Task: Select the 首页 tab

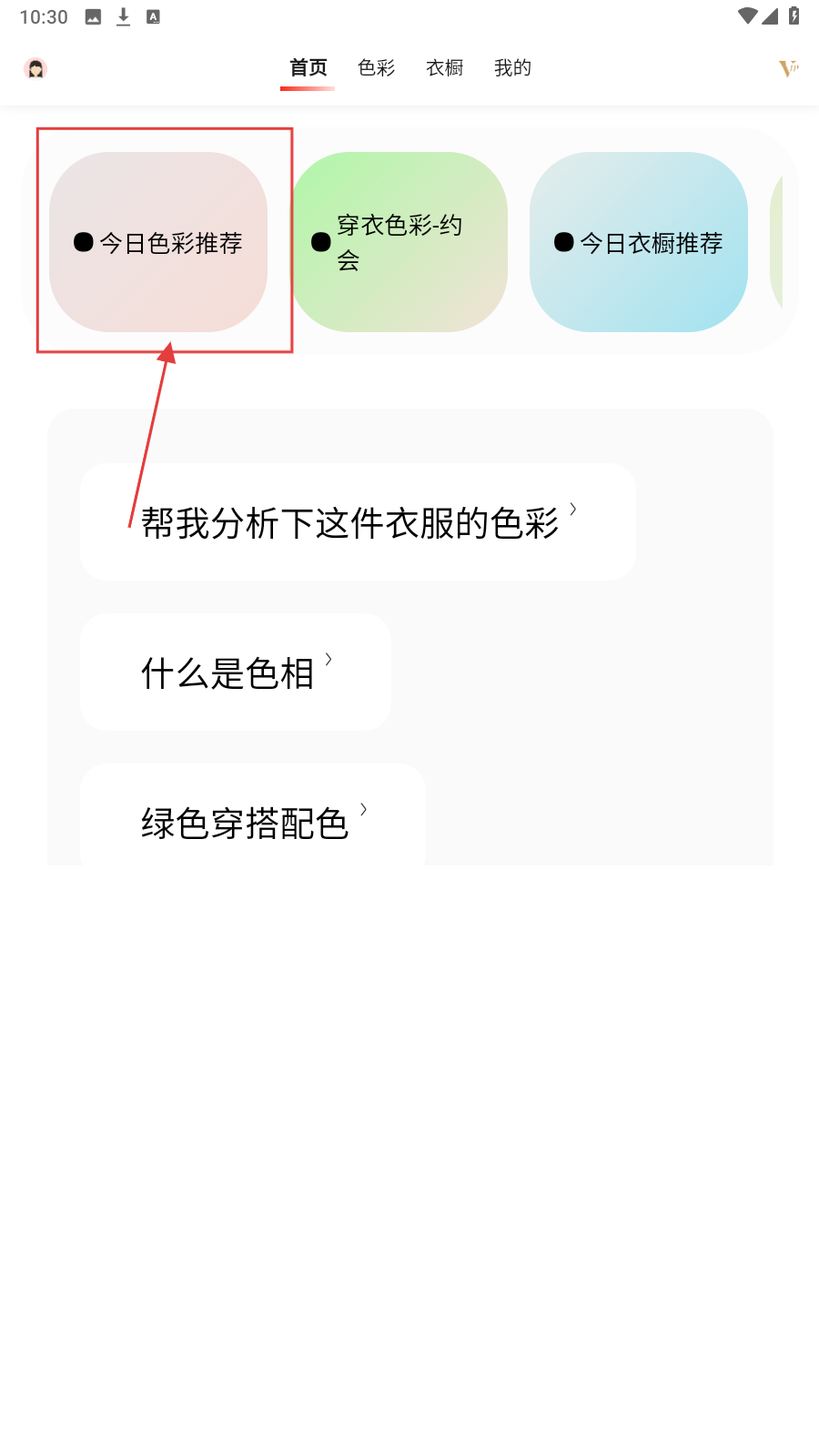Action: (x=308, y=68)
